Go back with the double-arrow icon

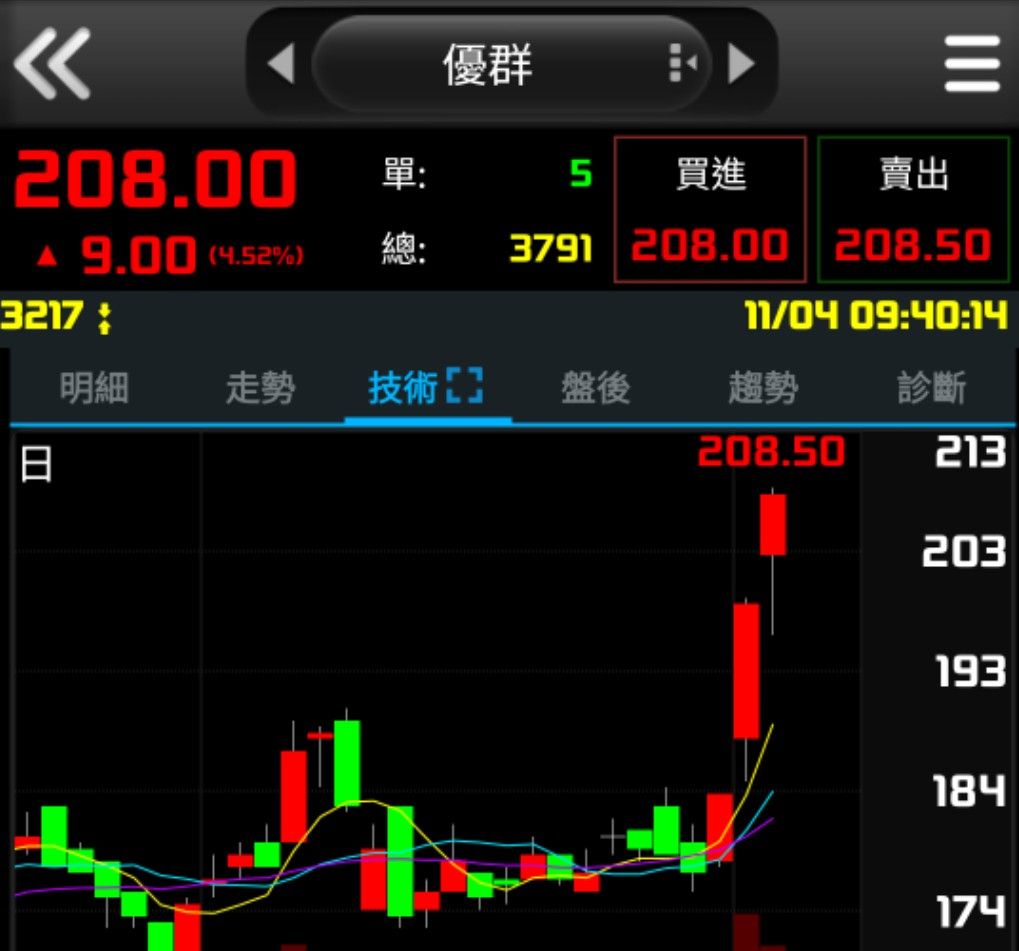(52, 63)
